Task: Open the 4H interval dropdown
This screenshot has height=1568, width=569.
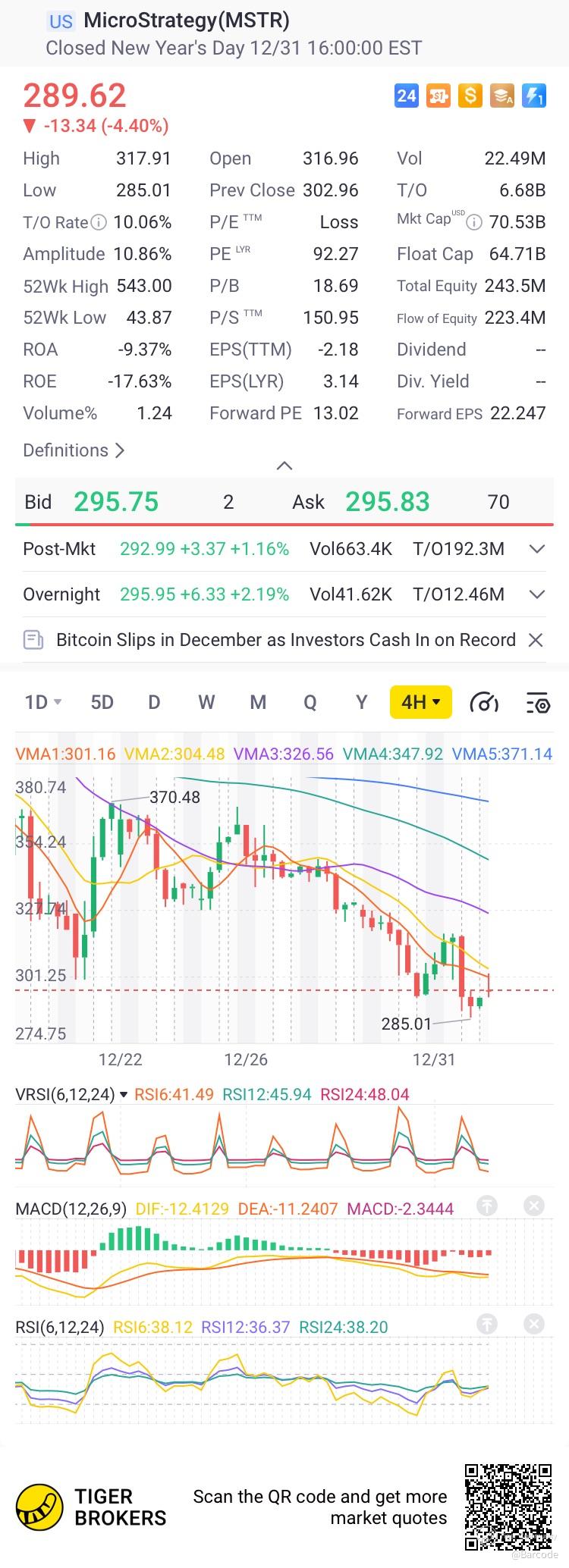Action: 421,702
